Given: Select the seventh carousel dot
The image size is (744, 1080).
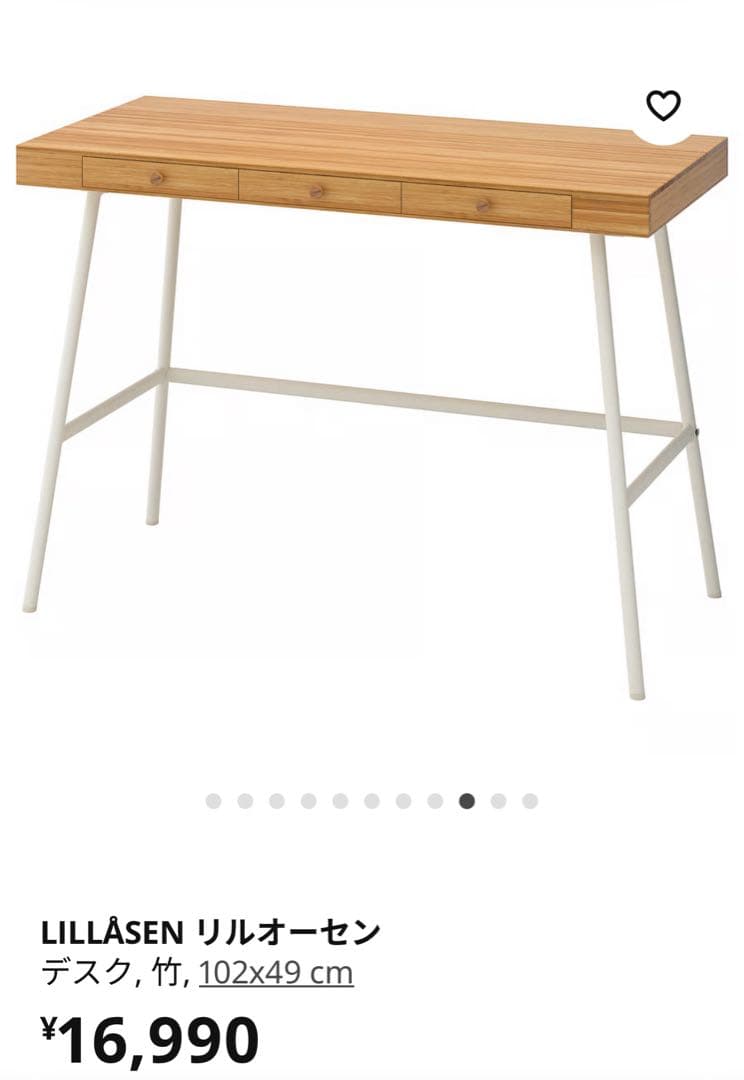Looking at the screenshot, I should 401,799.
